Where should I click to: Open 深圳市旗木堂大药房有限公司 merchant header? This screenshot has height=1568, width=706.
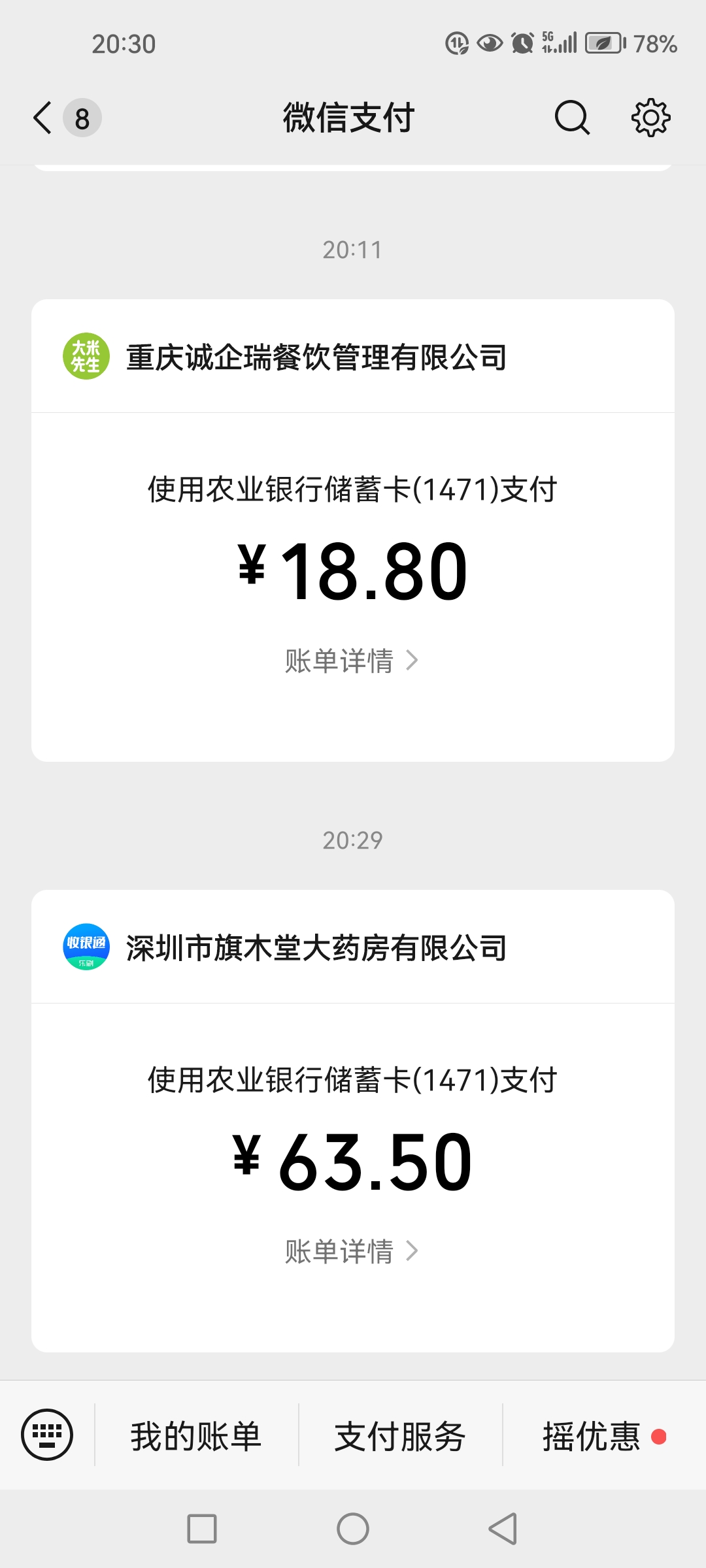point(353,947)
